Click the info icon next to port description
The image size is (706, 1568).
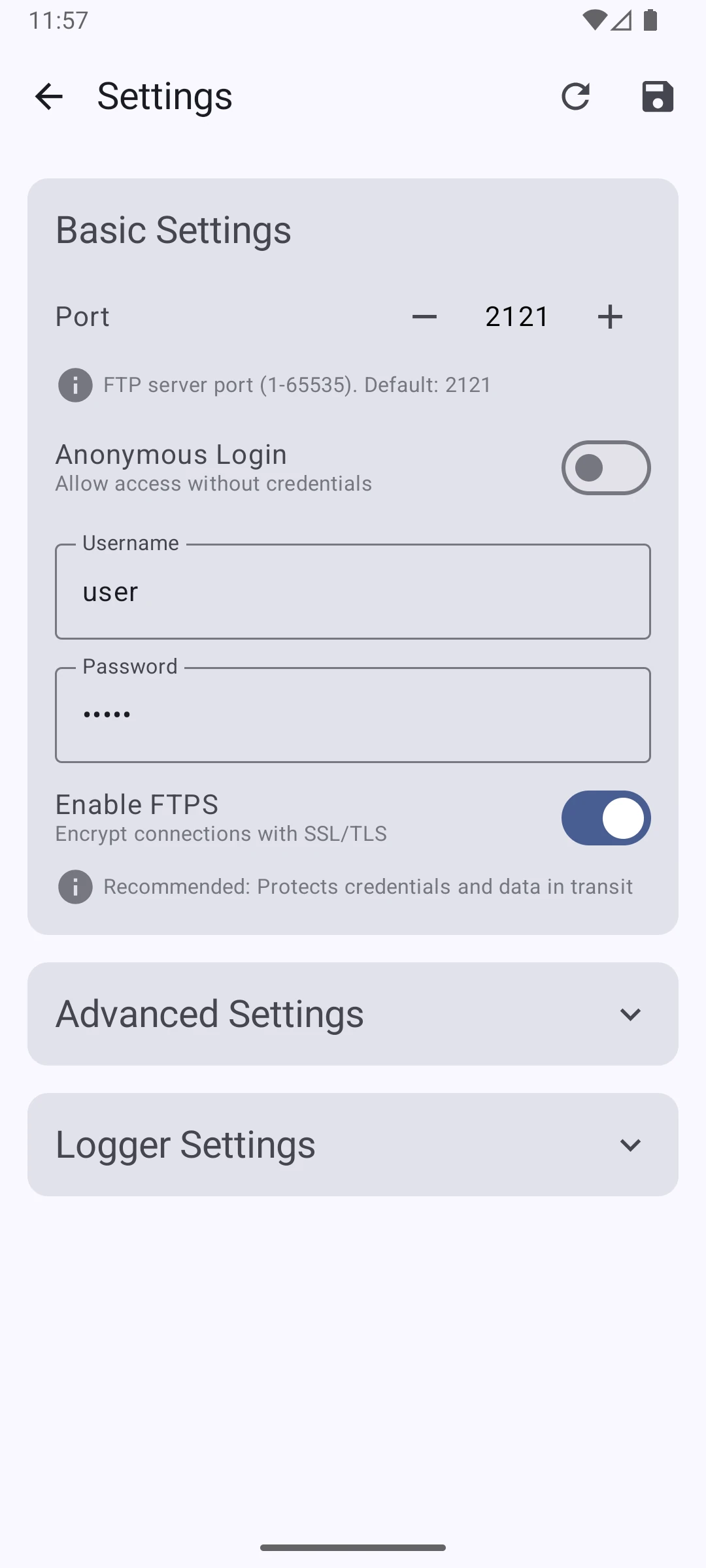75,385
